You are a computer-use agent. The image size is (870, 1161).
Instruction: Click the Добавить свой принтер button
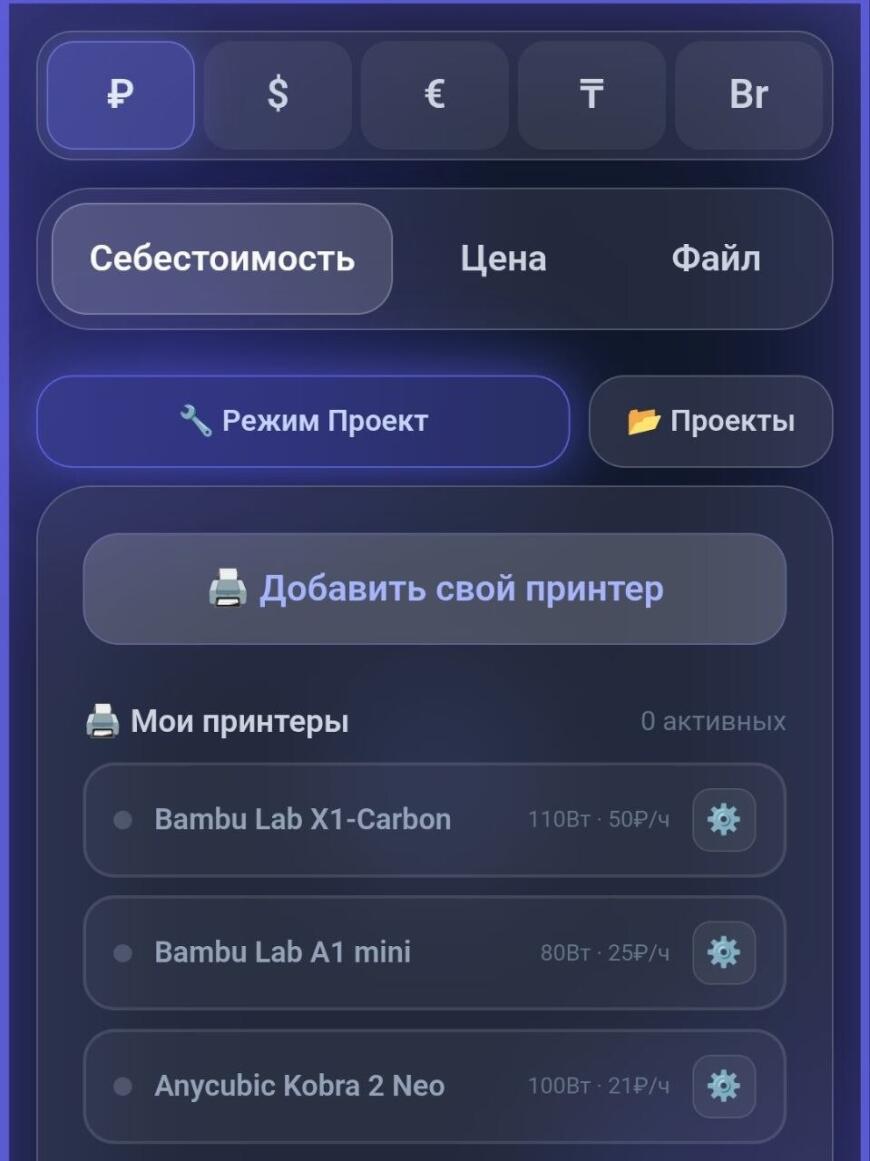(434, 589)
